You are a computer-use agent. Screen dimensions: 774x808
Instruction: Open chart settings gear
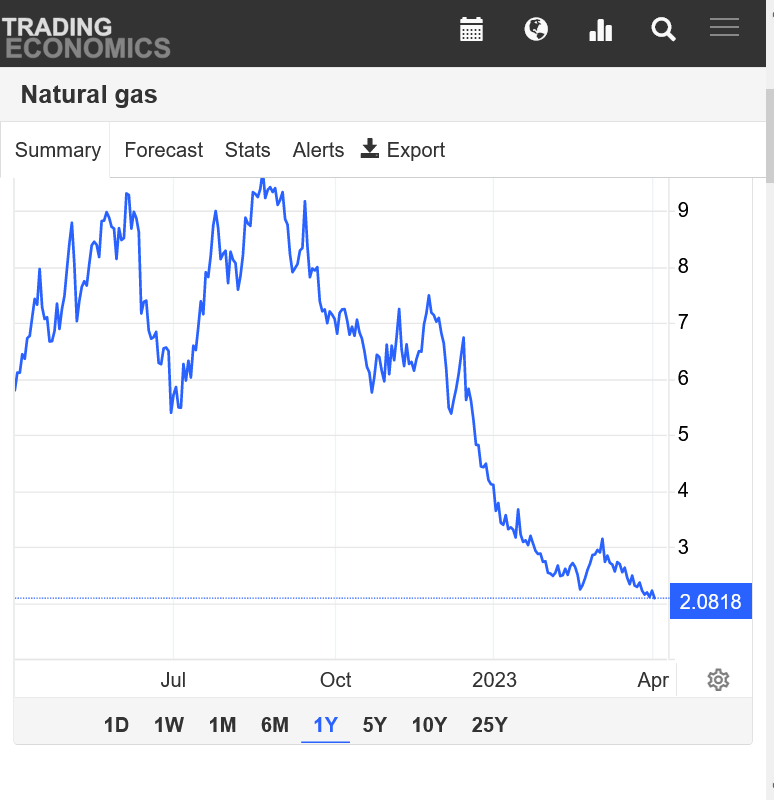pos(718,680)
